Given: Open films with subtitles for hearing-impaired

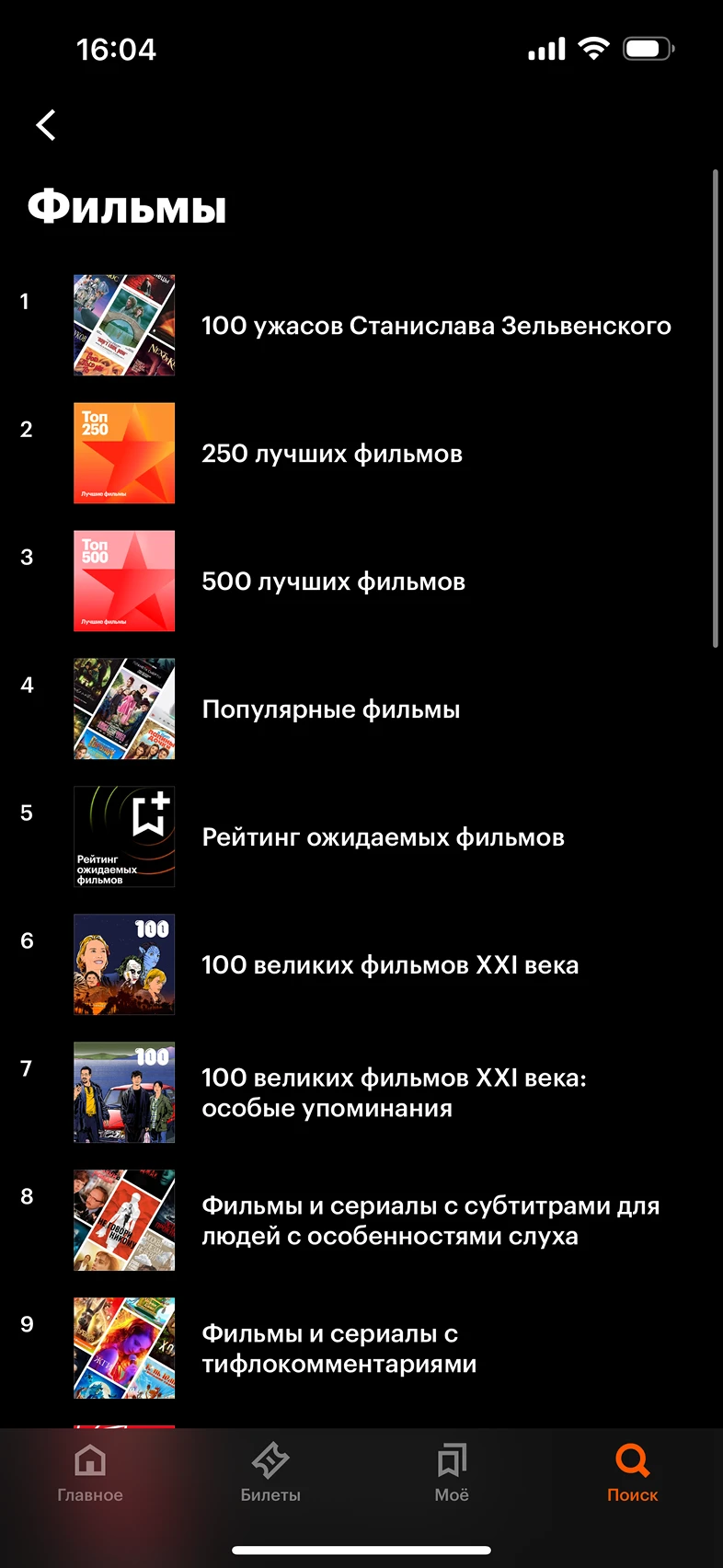Looking at the screenshot, I should click(430, 1220).
